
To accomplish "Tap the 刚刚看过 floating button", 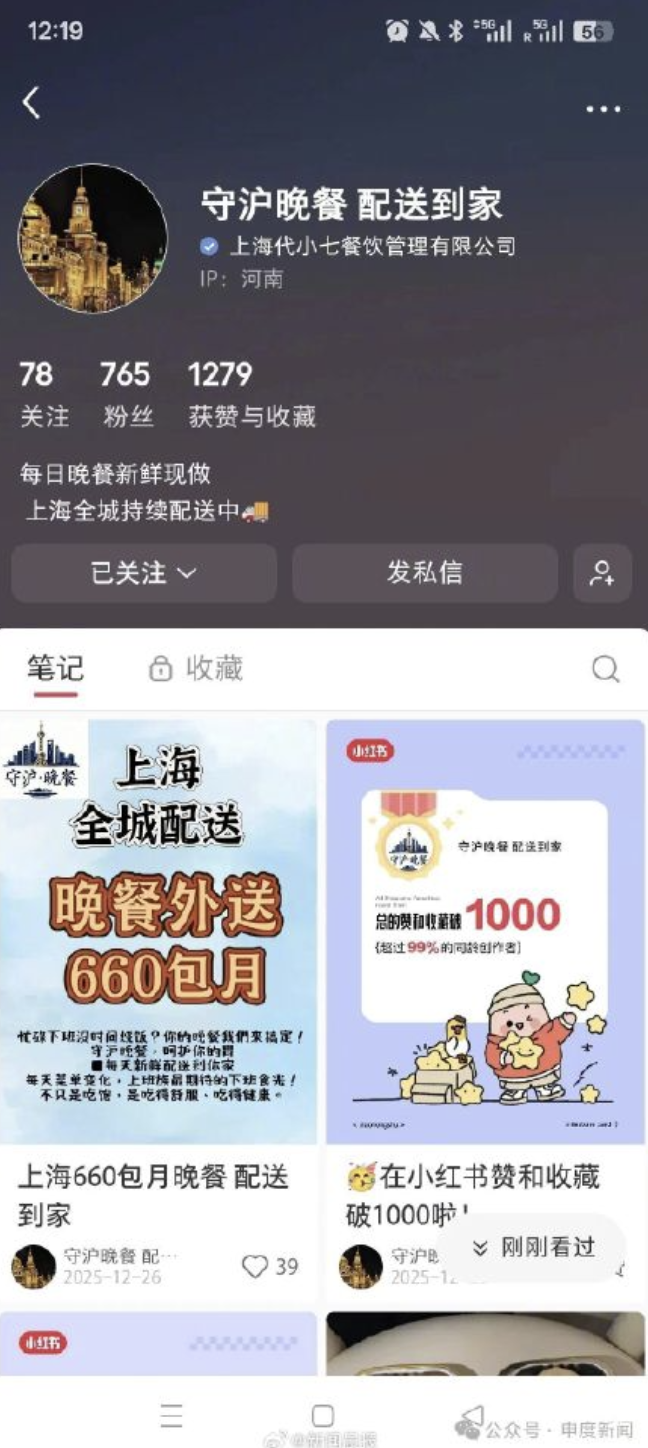I will 533,1247.
